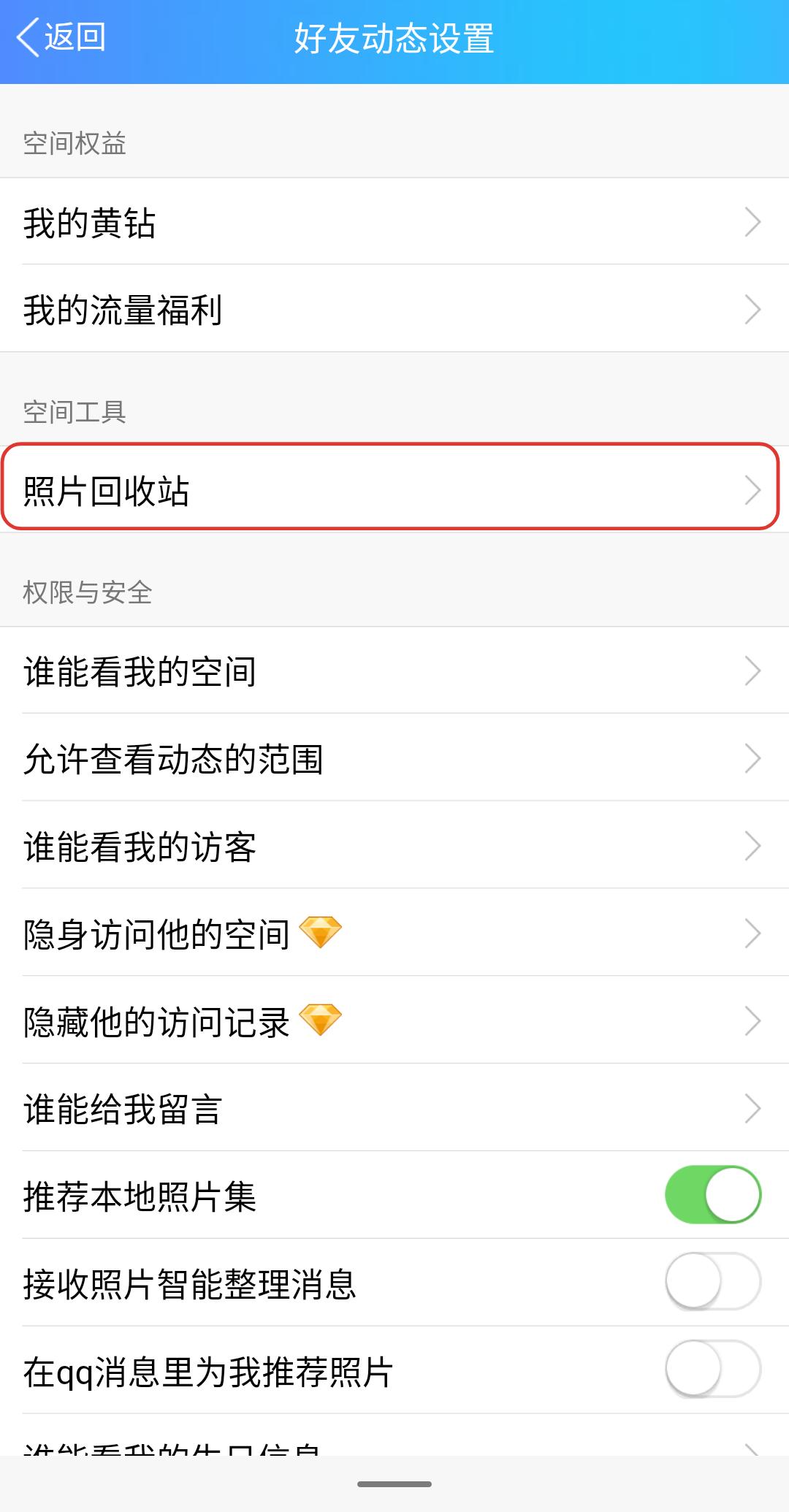Enable 接收照片智能整理消息 switch

[712, 1282]
